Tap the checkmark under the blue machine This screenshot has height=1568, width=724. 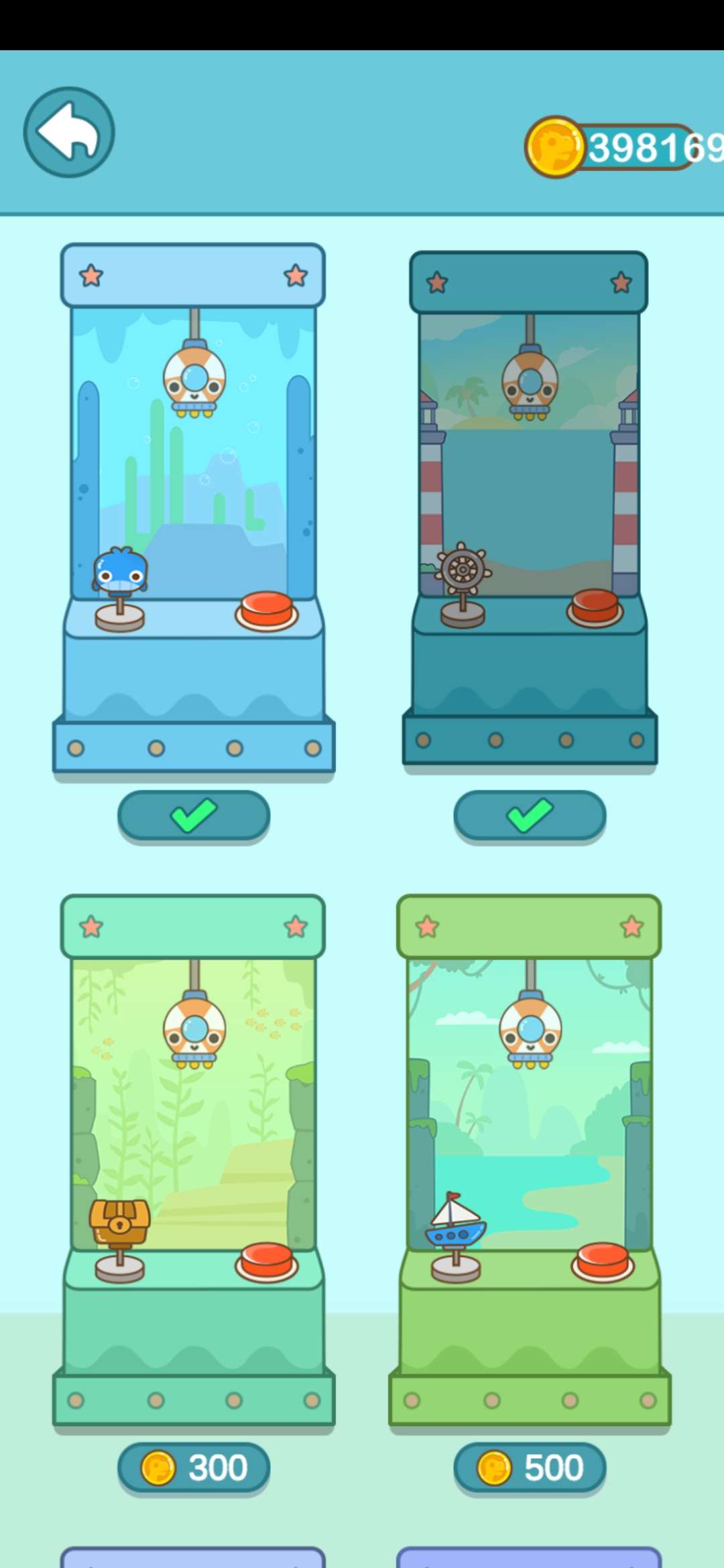coord(194,815)
